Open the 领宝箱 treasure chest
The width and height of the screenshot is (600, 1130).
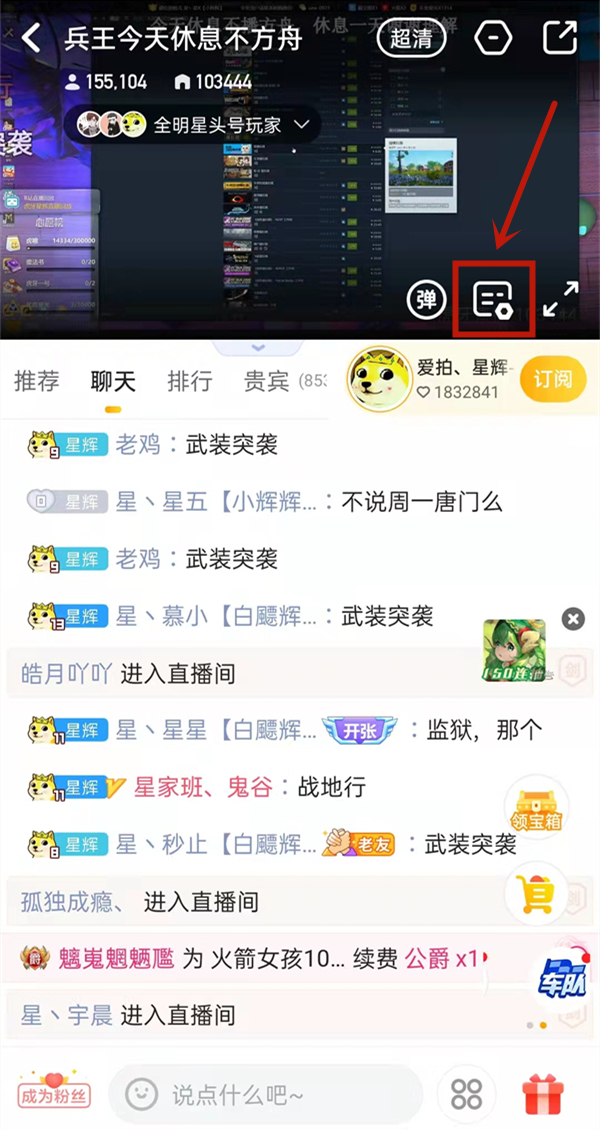537,804
